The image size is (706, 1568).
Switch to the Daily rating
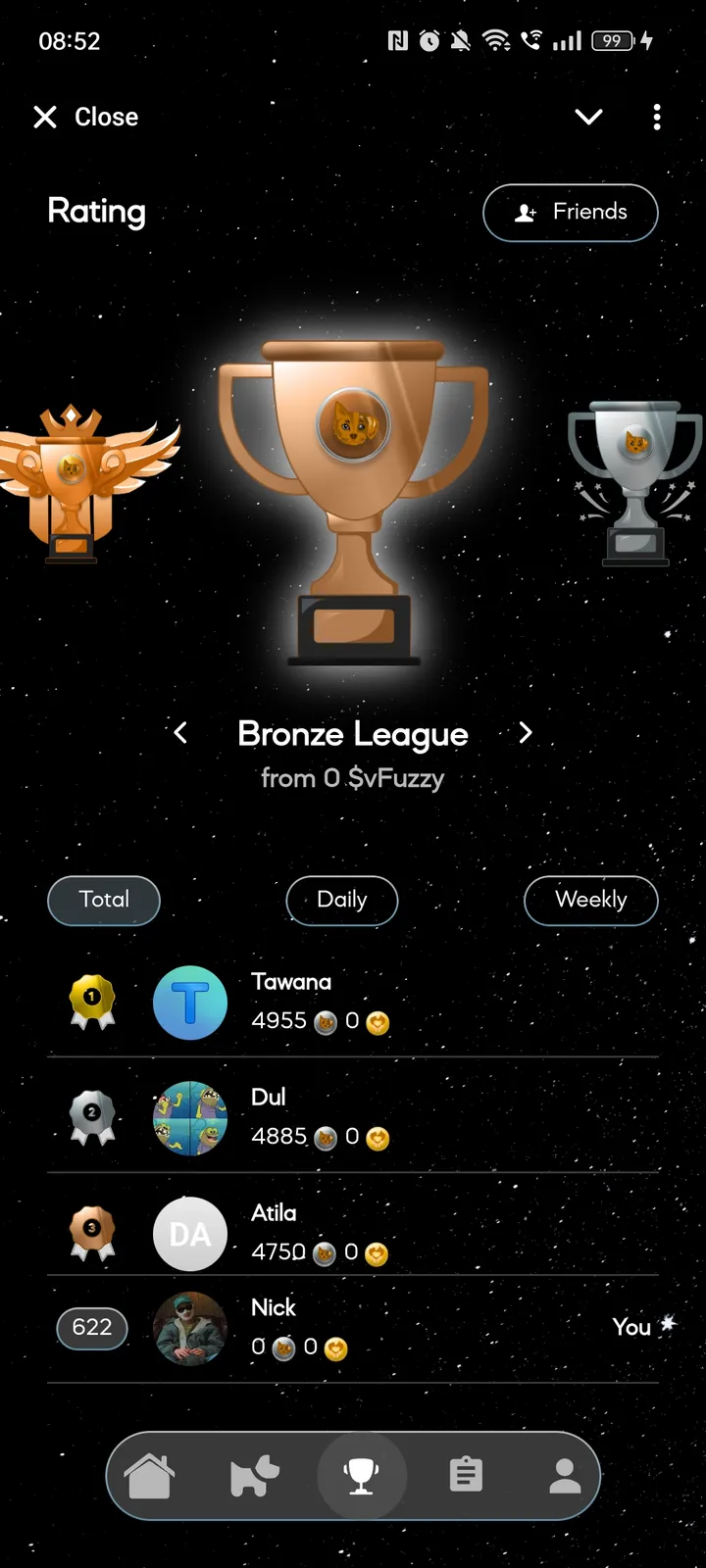pyautogui.click(x=341, y=900)
